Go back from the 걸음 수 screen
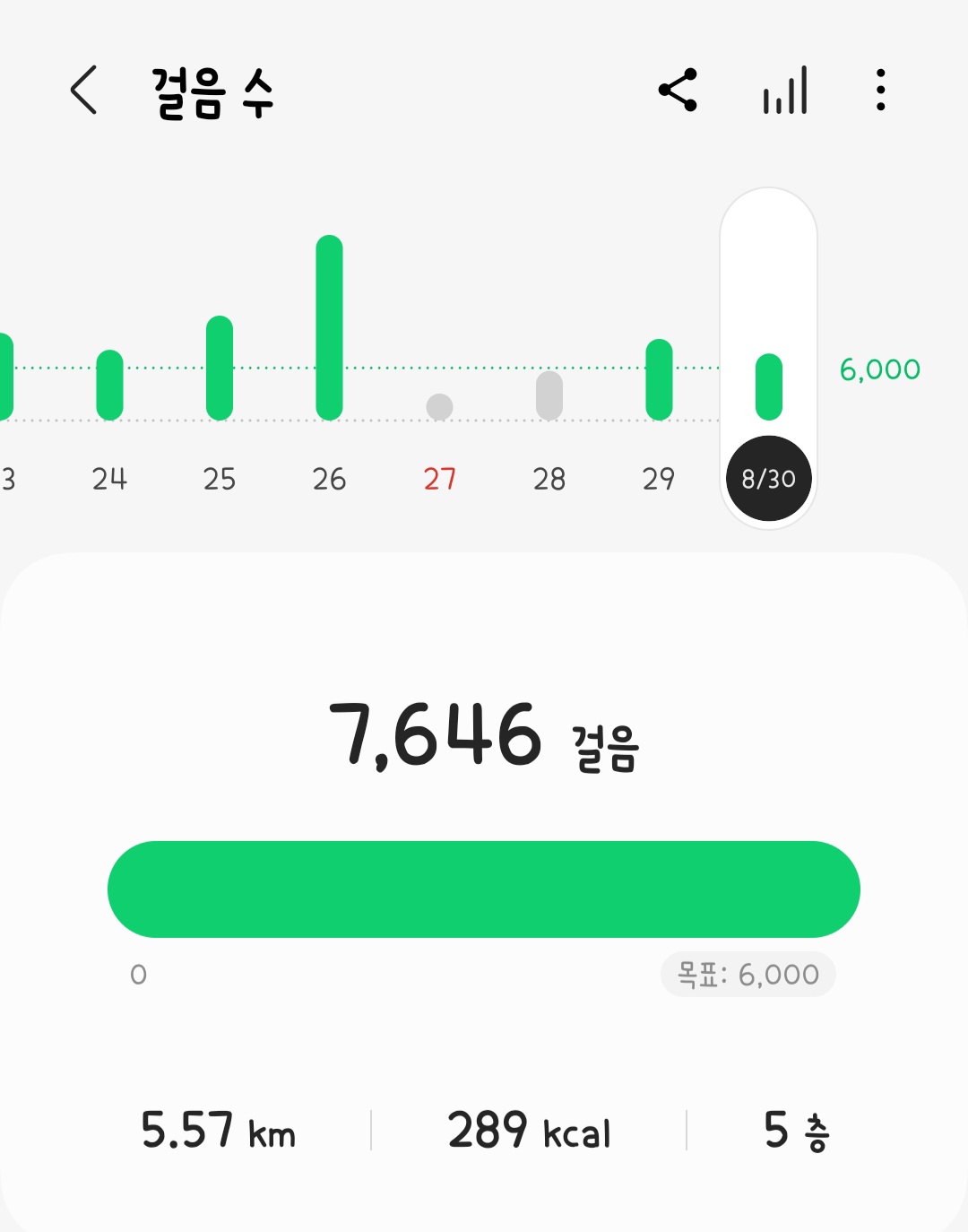The height and width of the screenshot is (1232, 968). (x=83, y=91)
